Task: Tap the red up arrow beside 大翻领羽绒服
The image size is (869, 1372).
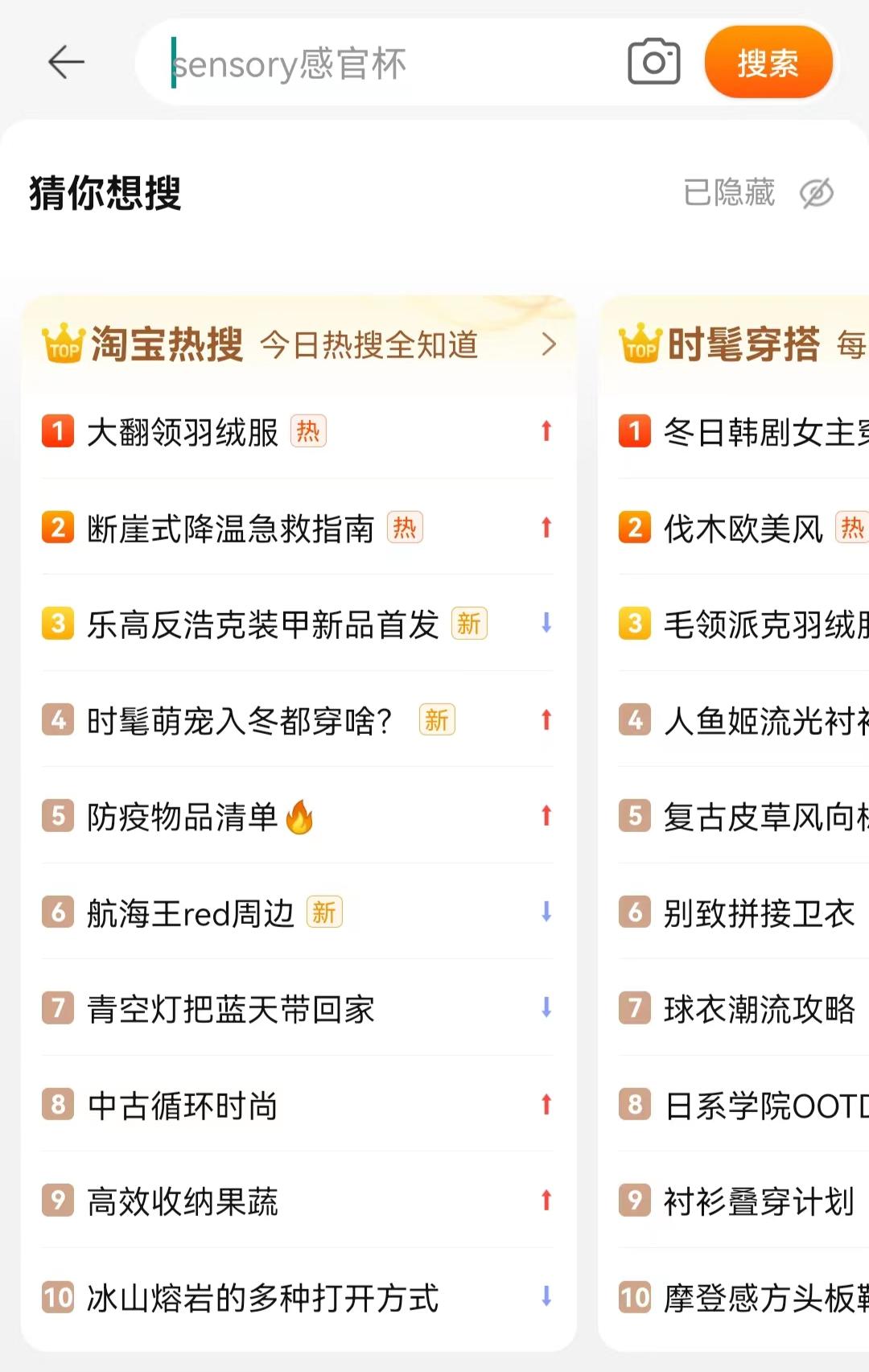Action: (x=546, y=432)
